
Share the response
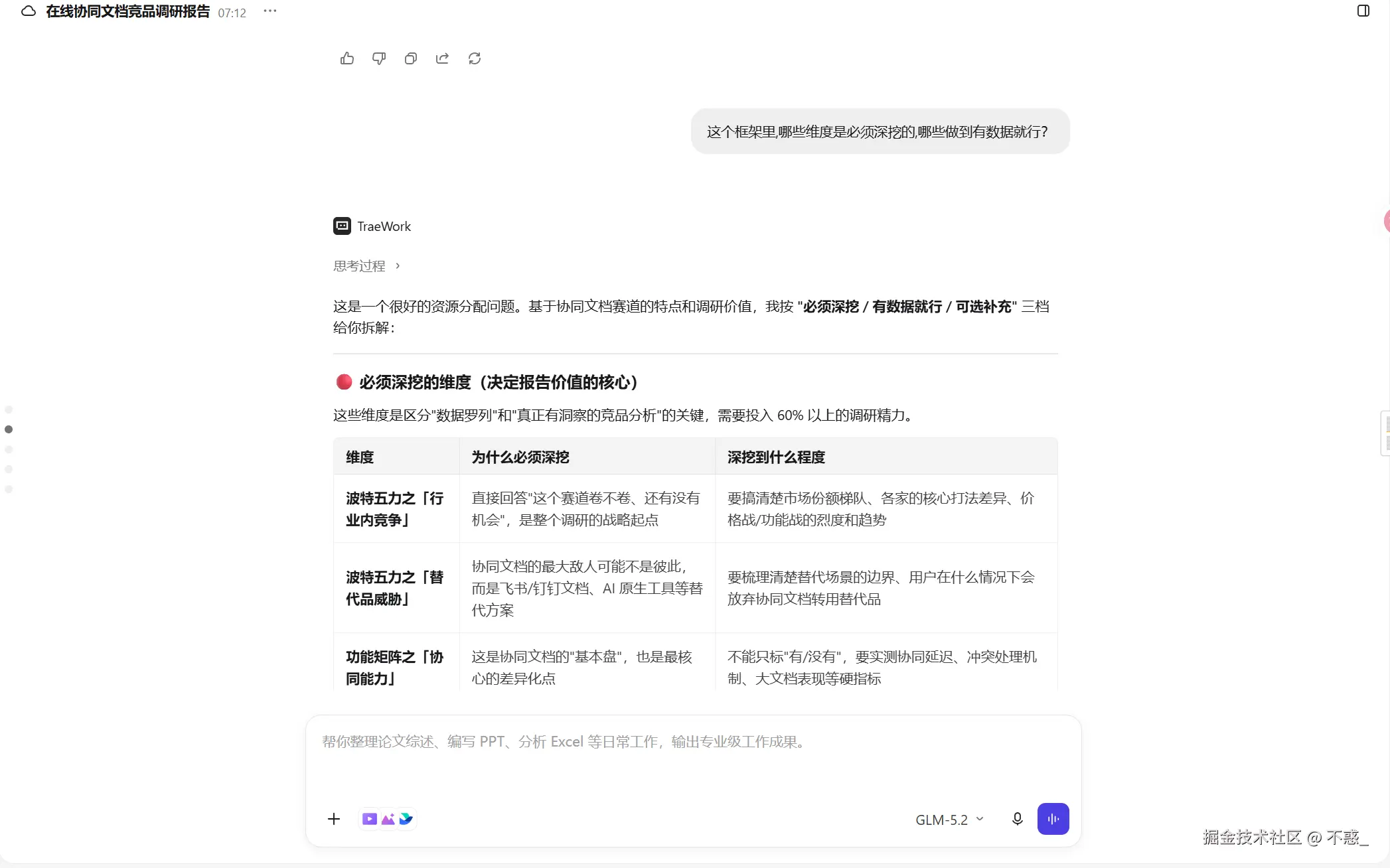click(x=442, y=58)
